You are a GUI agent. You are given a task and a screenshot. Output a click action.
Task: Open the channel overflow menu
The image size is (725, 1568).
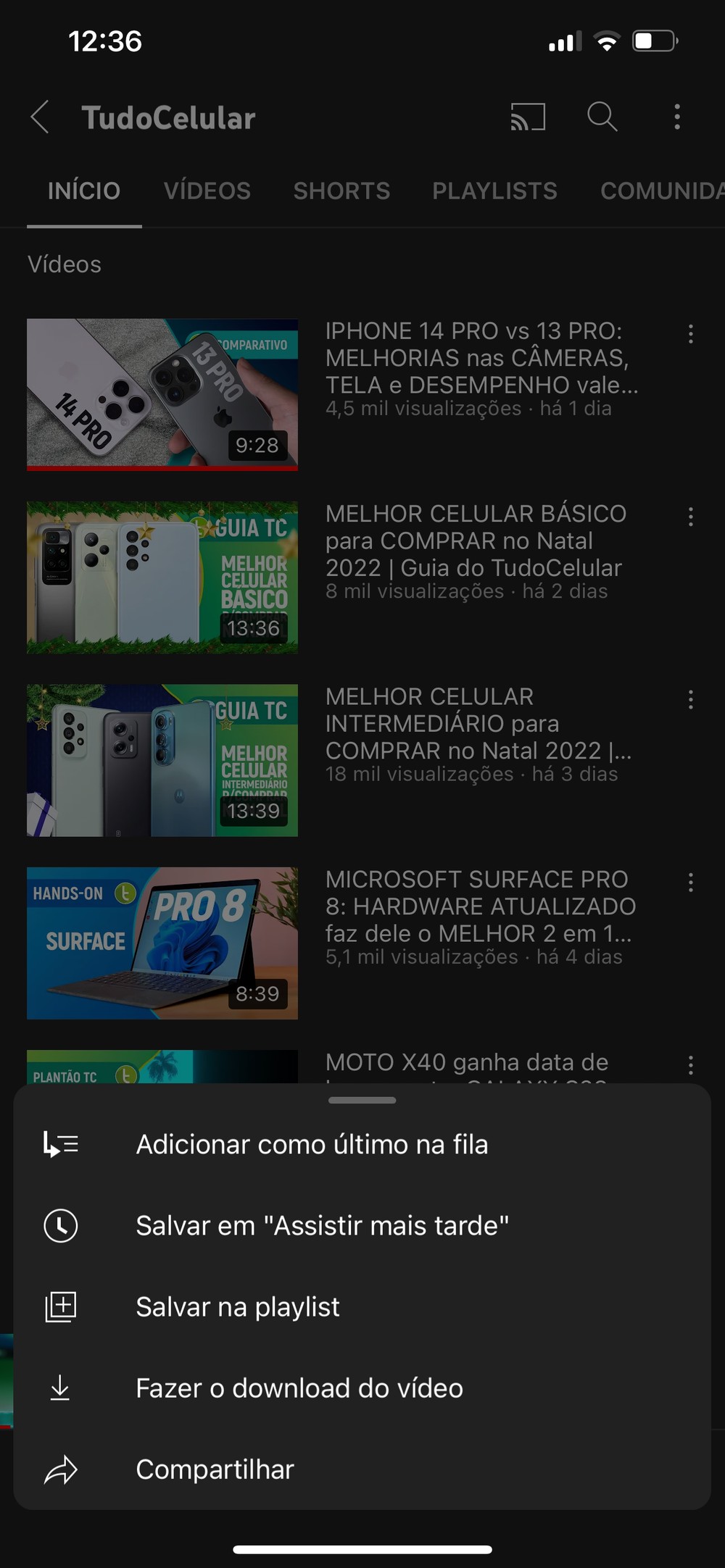click(677, 117)
